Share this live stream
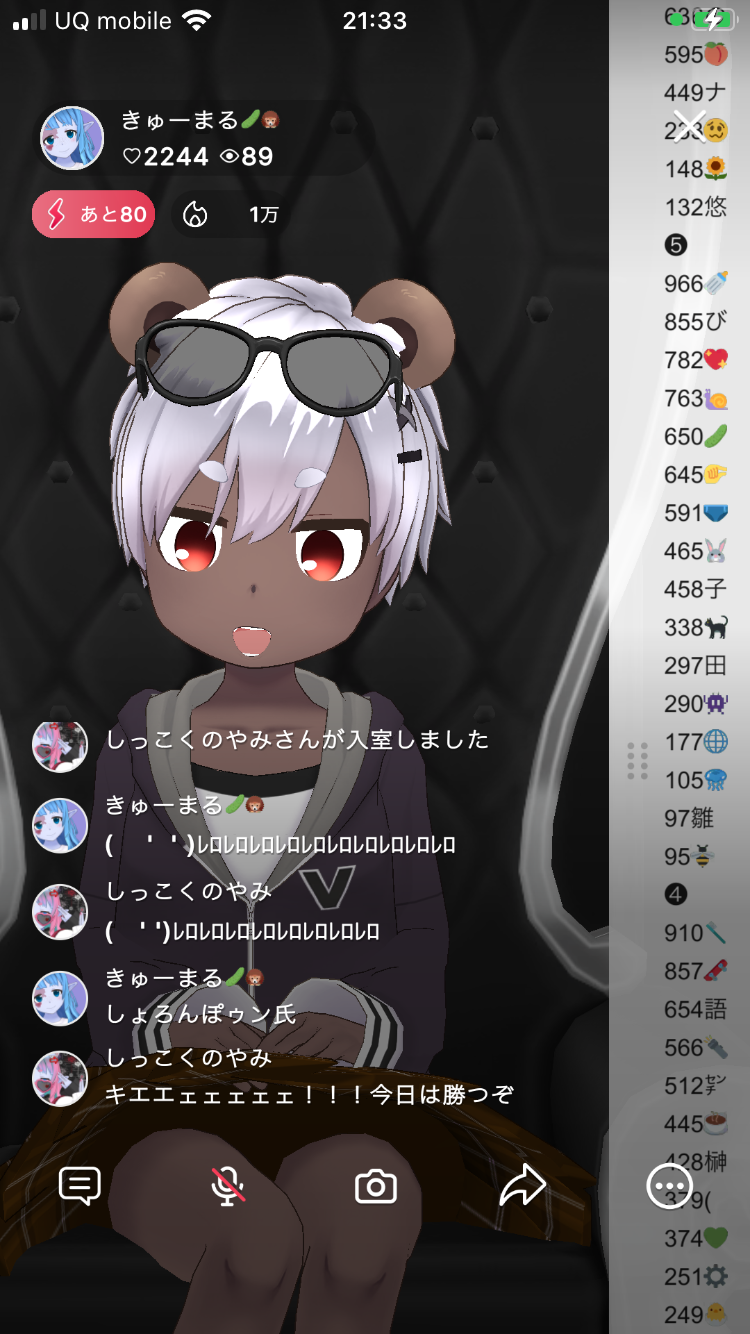 click(x=522, y=1186)
